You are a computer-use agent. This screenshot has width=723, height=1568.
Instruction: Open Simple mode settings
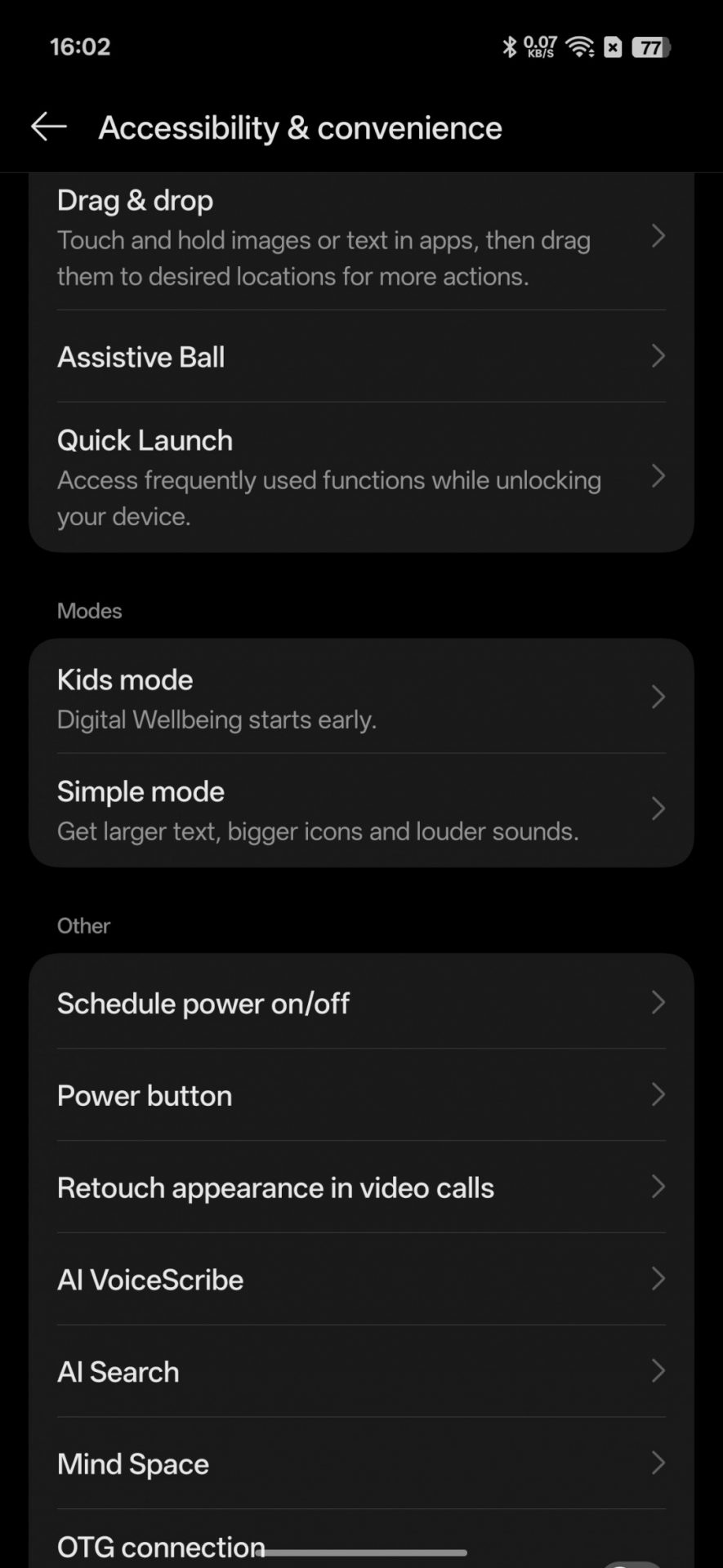pyautogui.click(x=359, y=809)
